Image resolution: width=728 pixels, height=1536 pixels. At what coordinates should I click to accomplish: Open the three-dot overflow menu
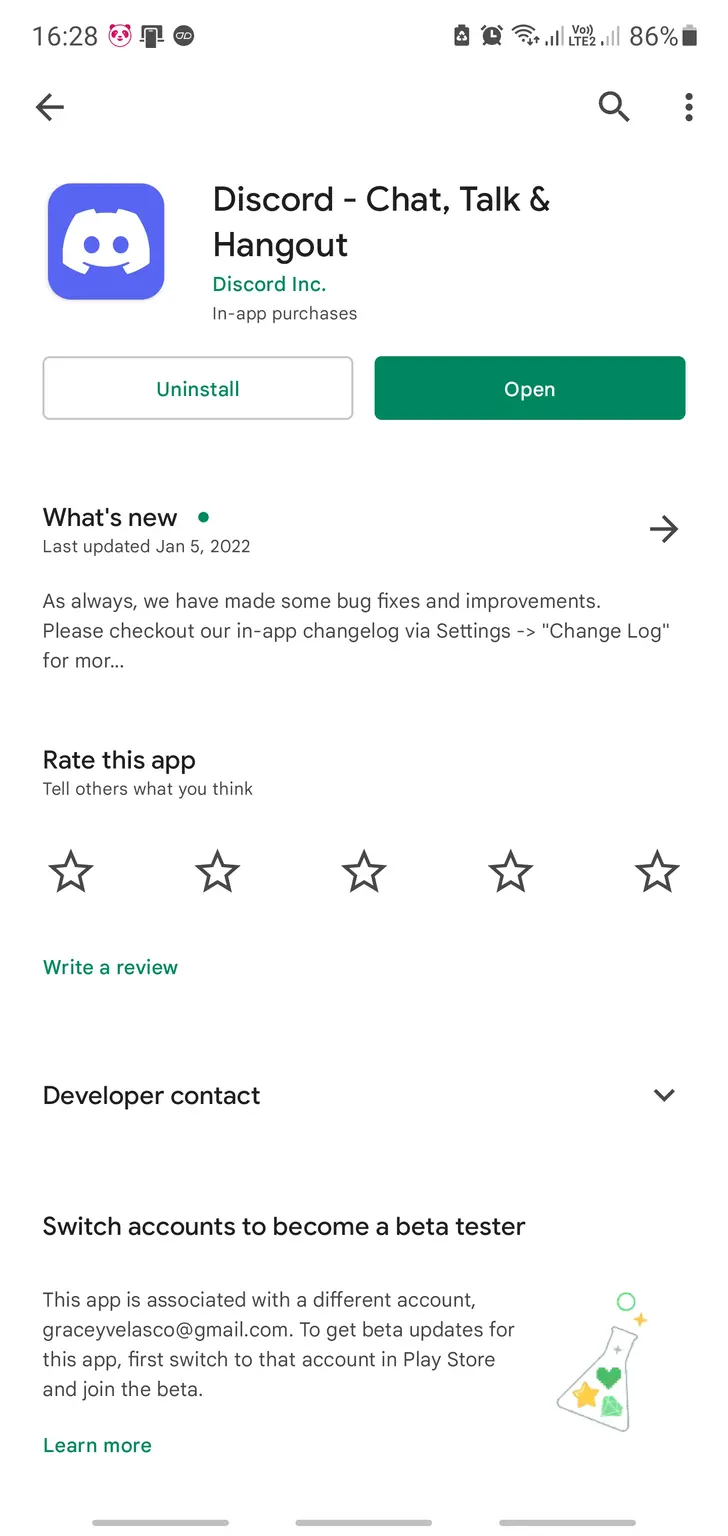(x=689, y=107)
